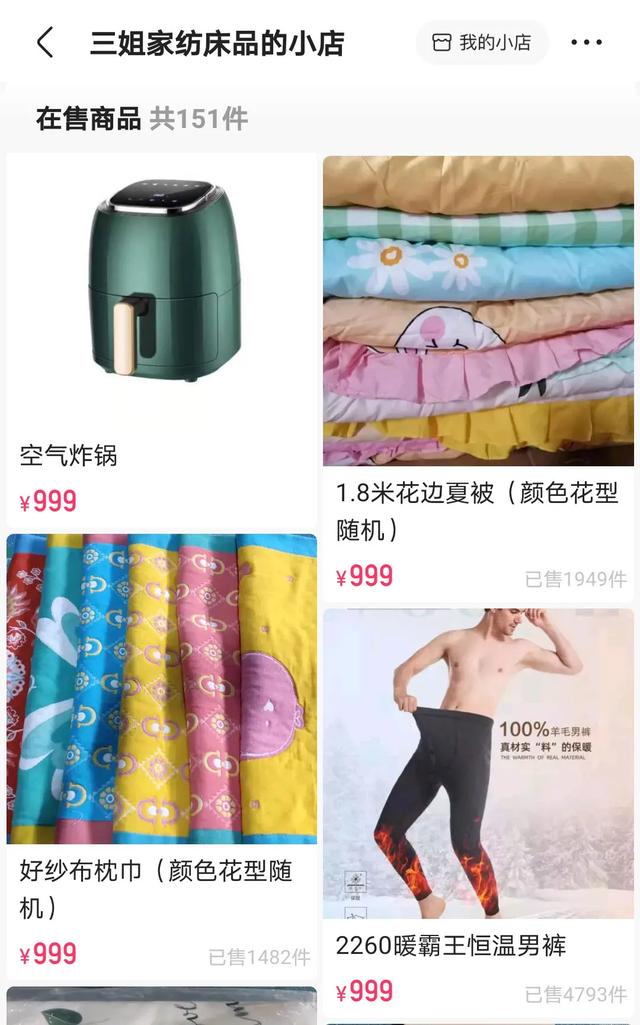Select the 2260暖霸王恒温男裤 item

(x=479, y=811)
